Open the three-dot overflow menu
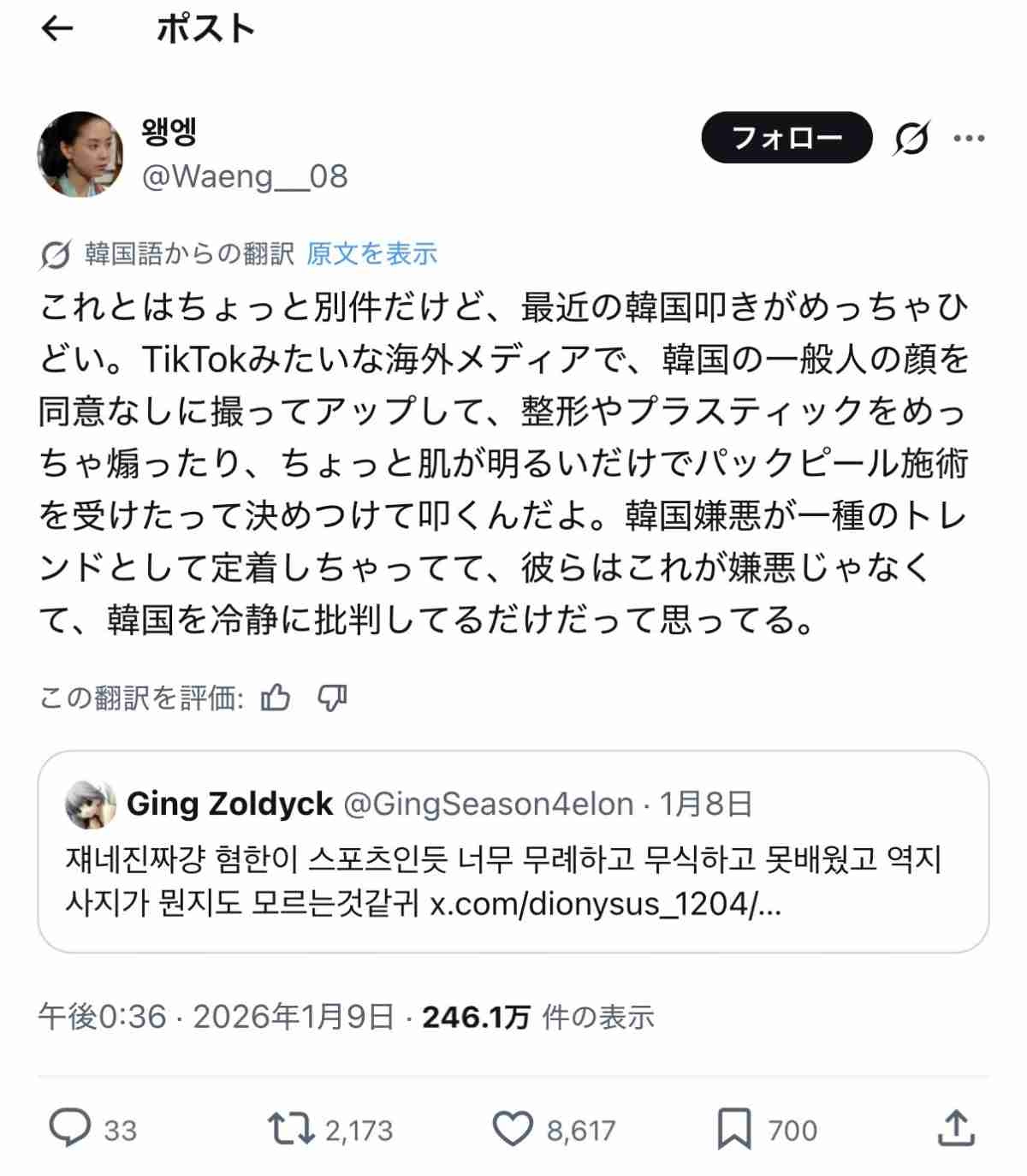This screenshot has width=1027, height=1176. click(x=969, y=138)
